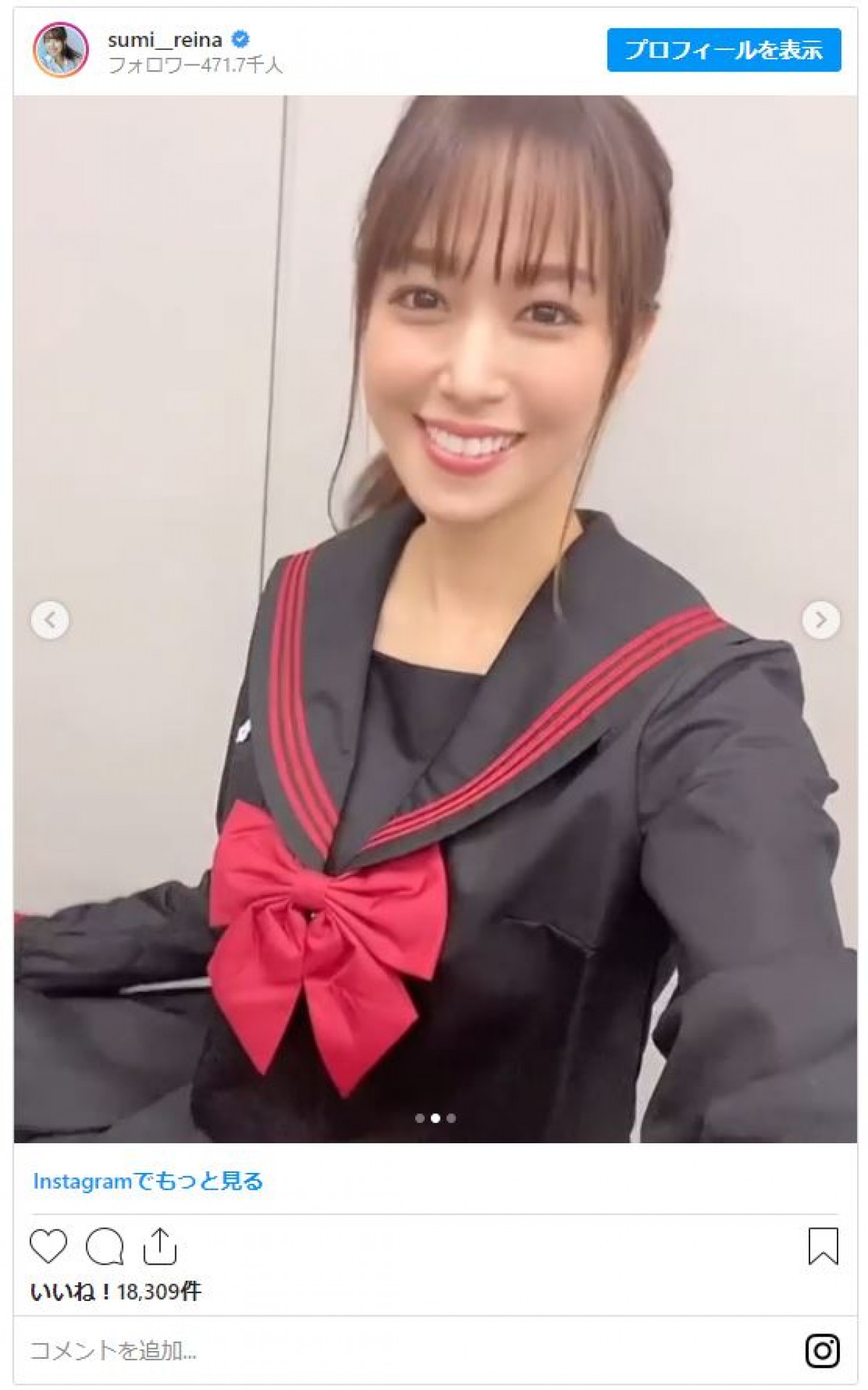Open the sumi__reina profile avatar

61,50
